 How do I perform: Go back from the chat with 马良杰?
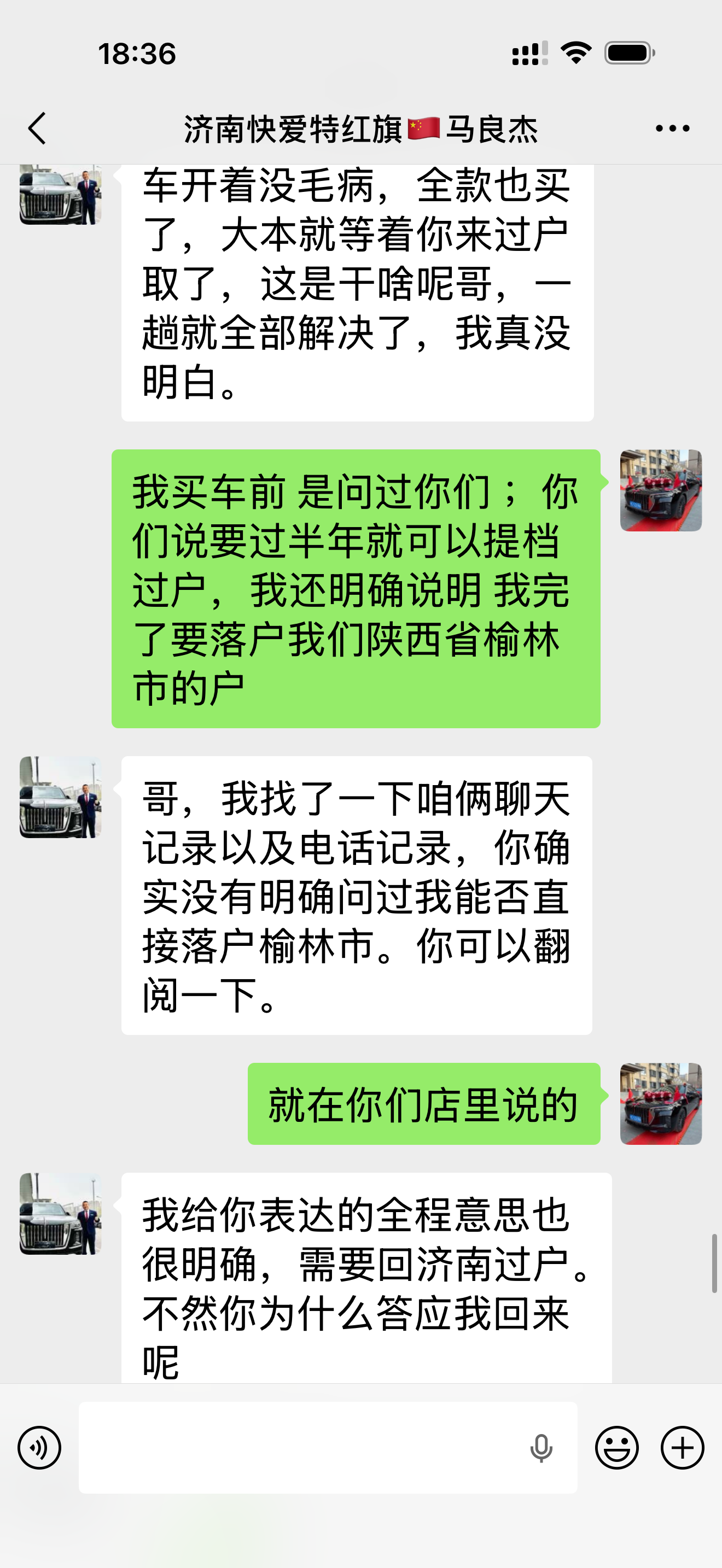pyautogui.click(x=37, y=128)
